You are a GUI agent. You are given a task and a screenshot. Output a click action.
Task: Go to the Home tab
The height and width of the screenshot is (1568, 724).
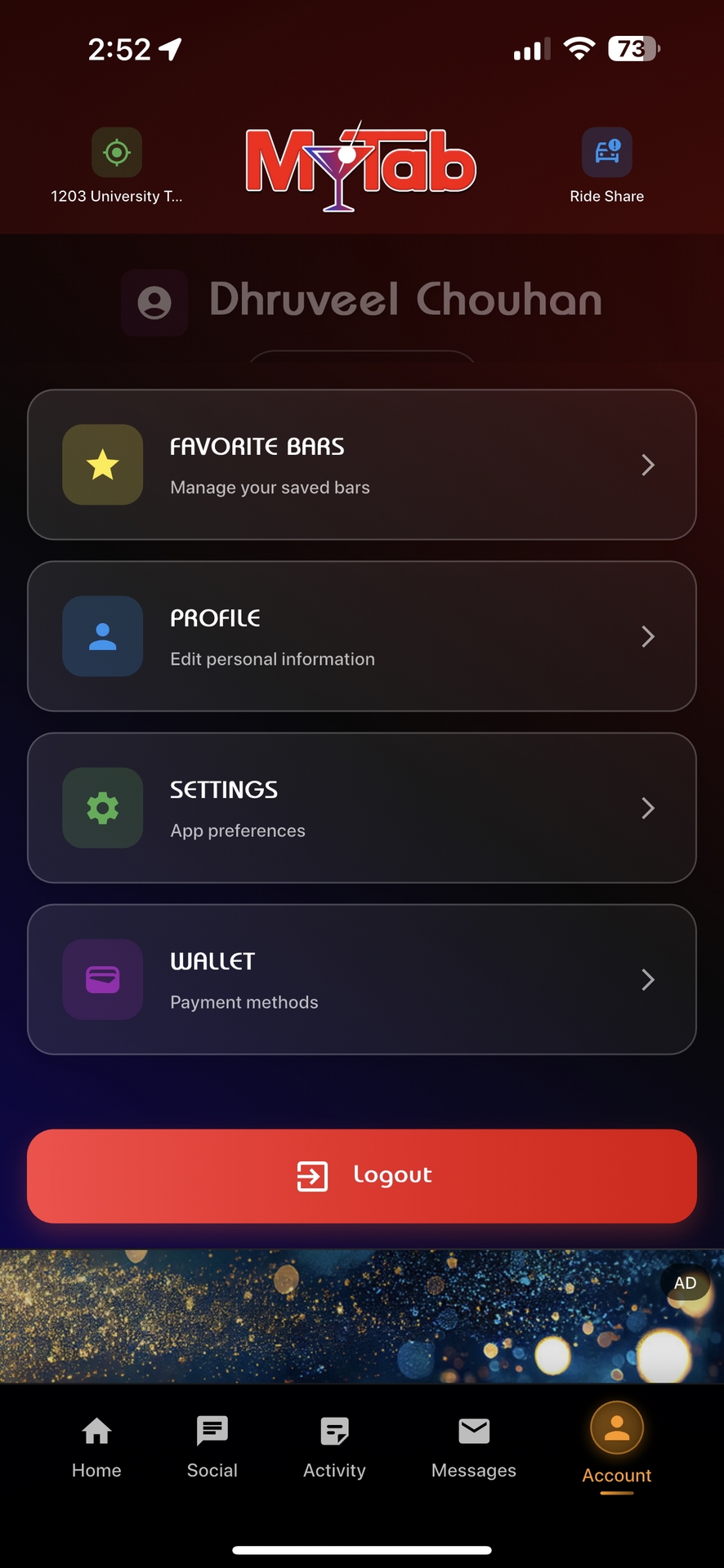[x=96, y=1447]
